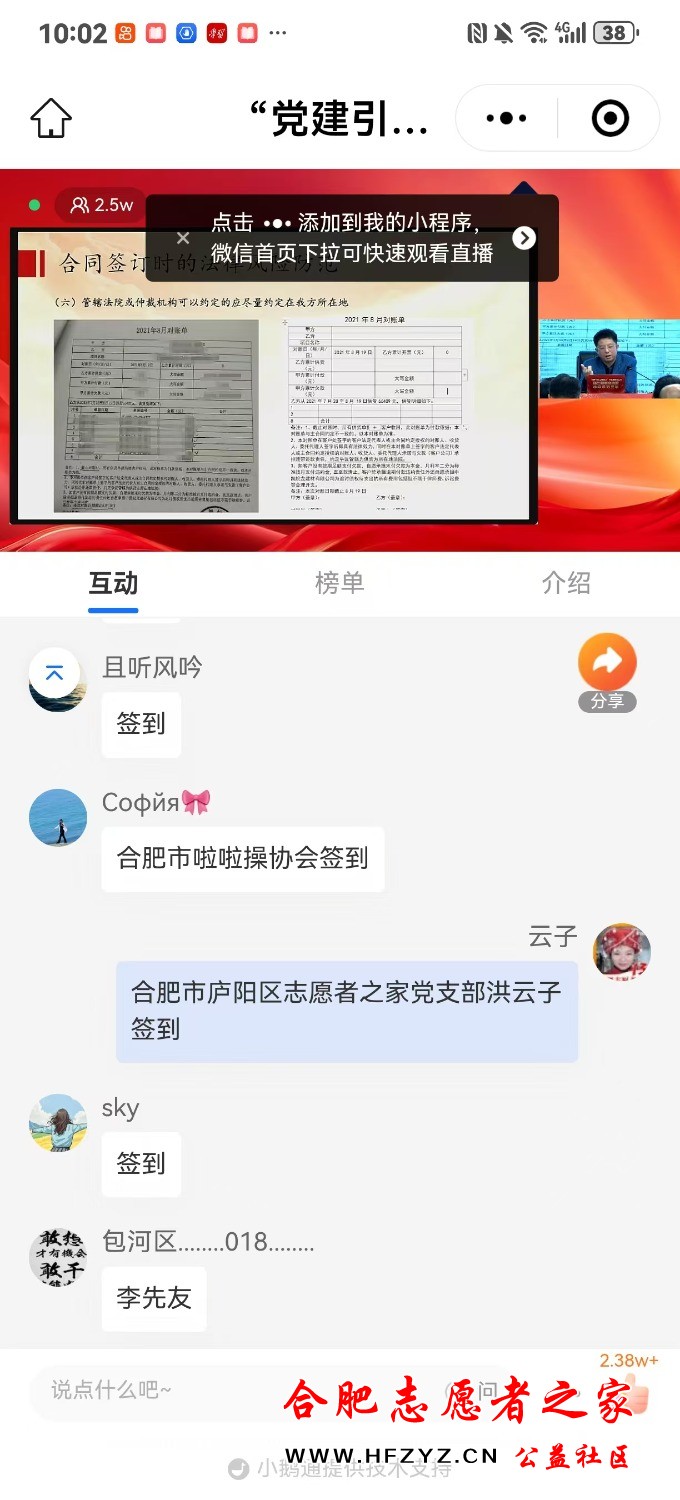Screen dimensions: 680x1500
Task: View София's profile avatar
Action: tap(58, 818)
